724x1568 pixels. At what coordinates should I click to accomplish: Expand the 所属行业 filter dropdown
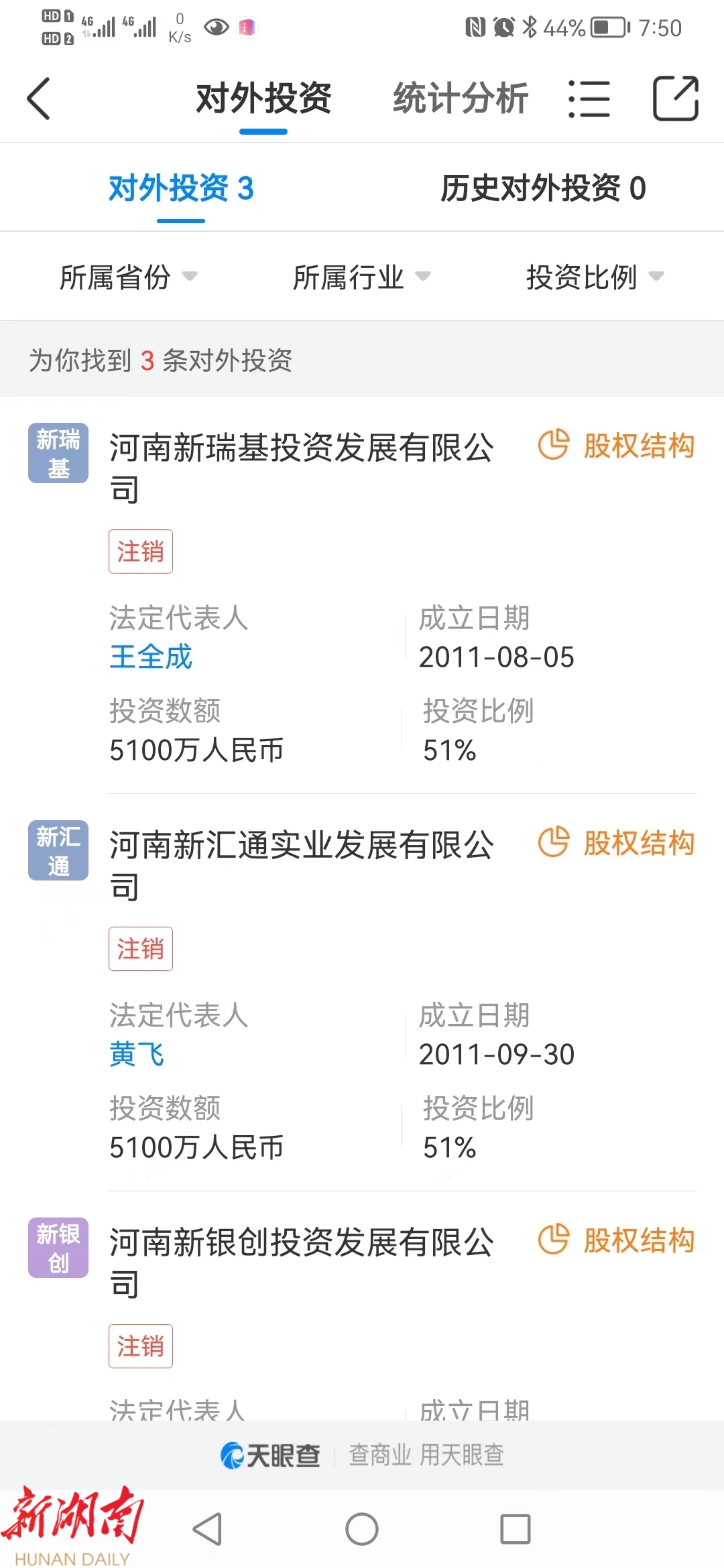pyautogui.click(x=361, y=277)
